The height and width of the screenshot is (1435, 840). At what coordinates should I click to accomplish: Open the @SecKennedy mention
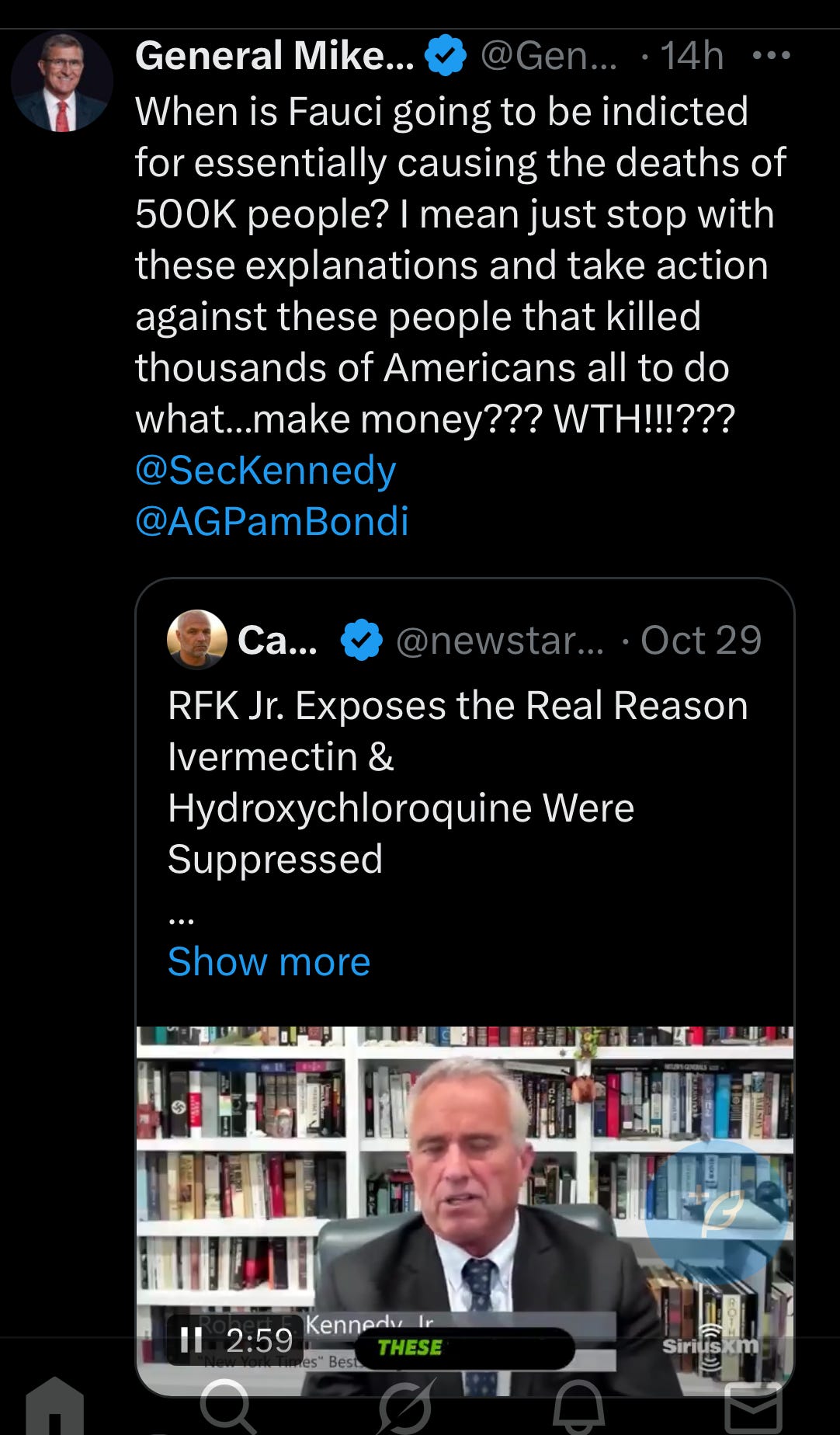coord(266,471)
